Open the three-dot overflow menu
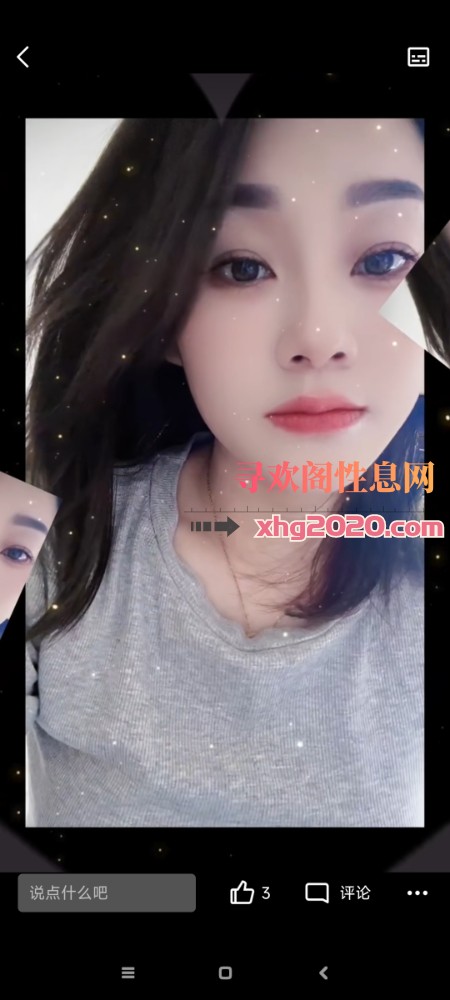Image resolution: width=450 pixels, height=1000 pixels. 417,893
